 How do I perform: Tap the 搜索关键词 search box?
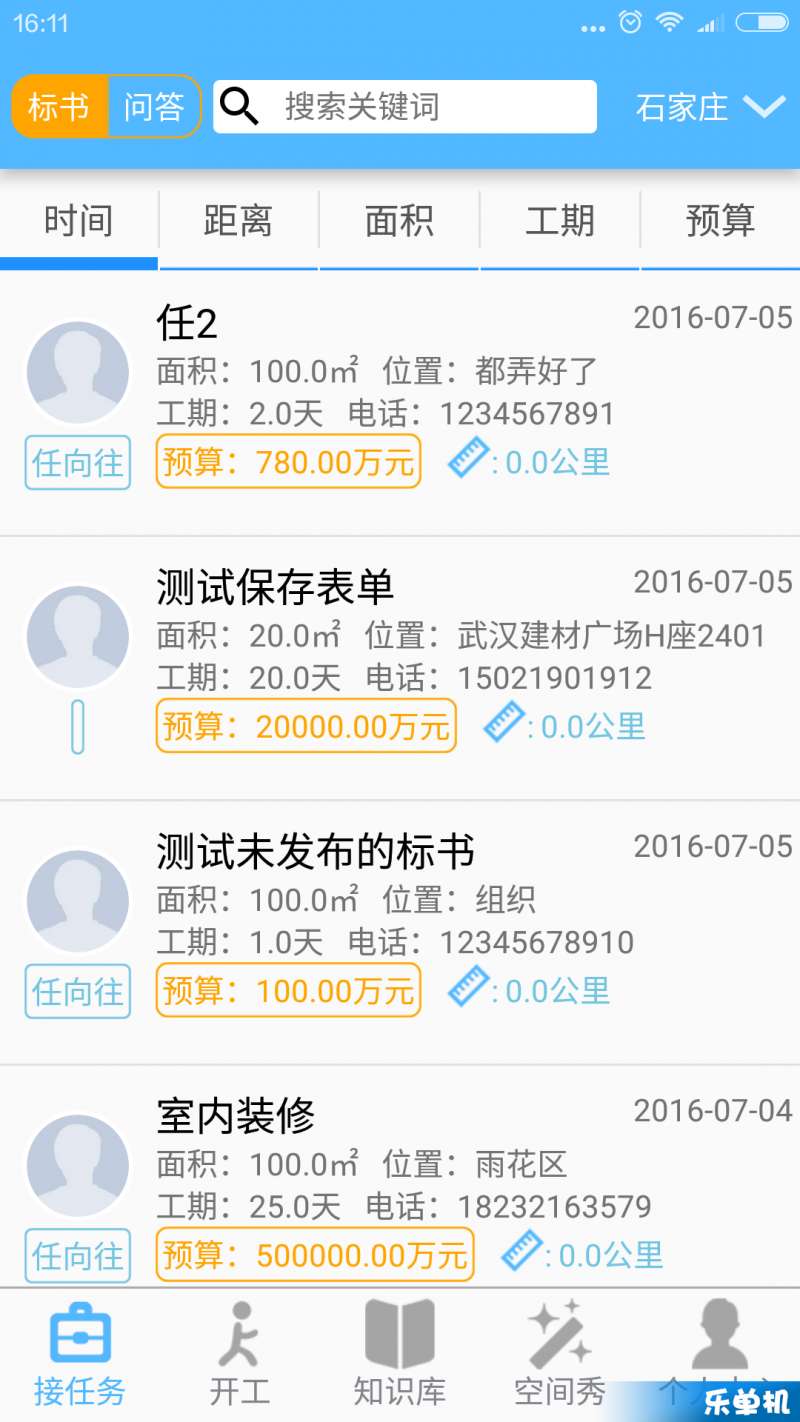pos(405,107)
